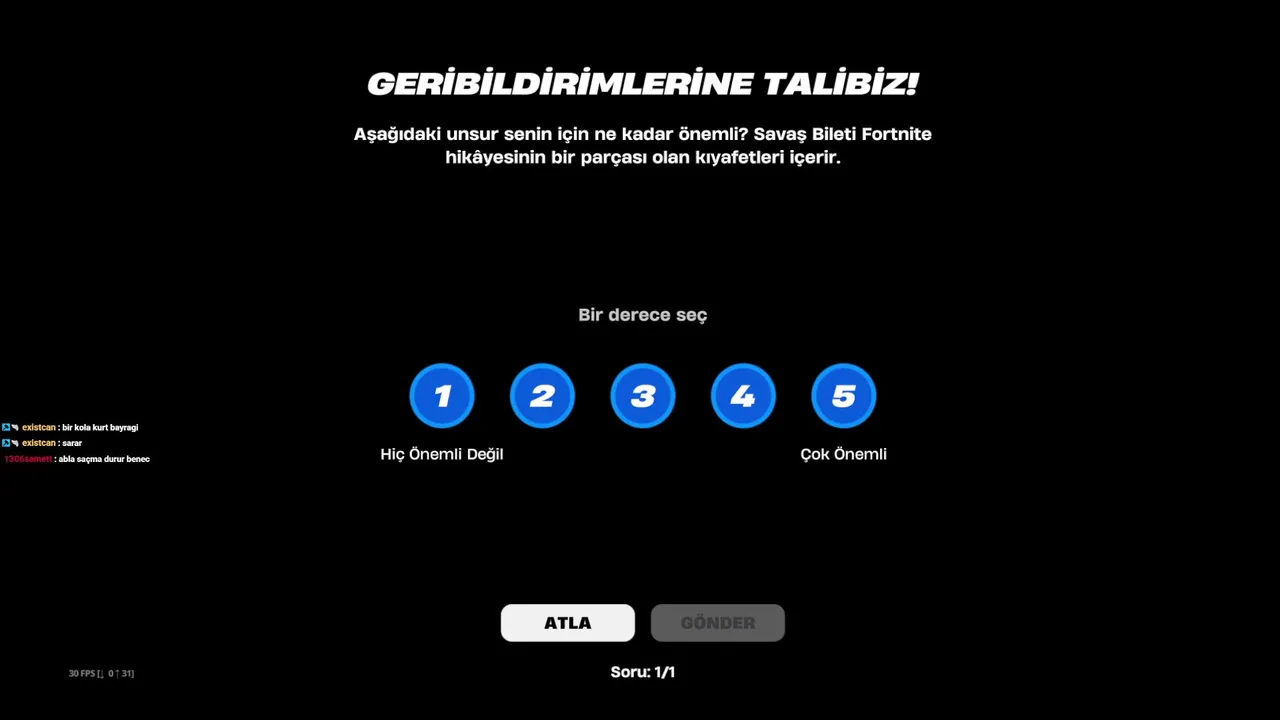Select rating 1, Hiç Önemli Değil
This screenshot has width=1280, height=720.
click(x=442, y=396)
